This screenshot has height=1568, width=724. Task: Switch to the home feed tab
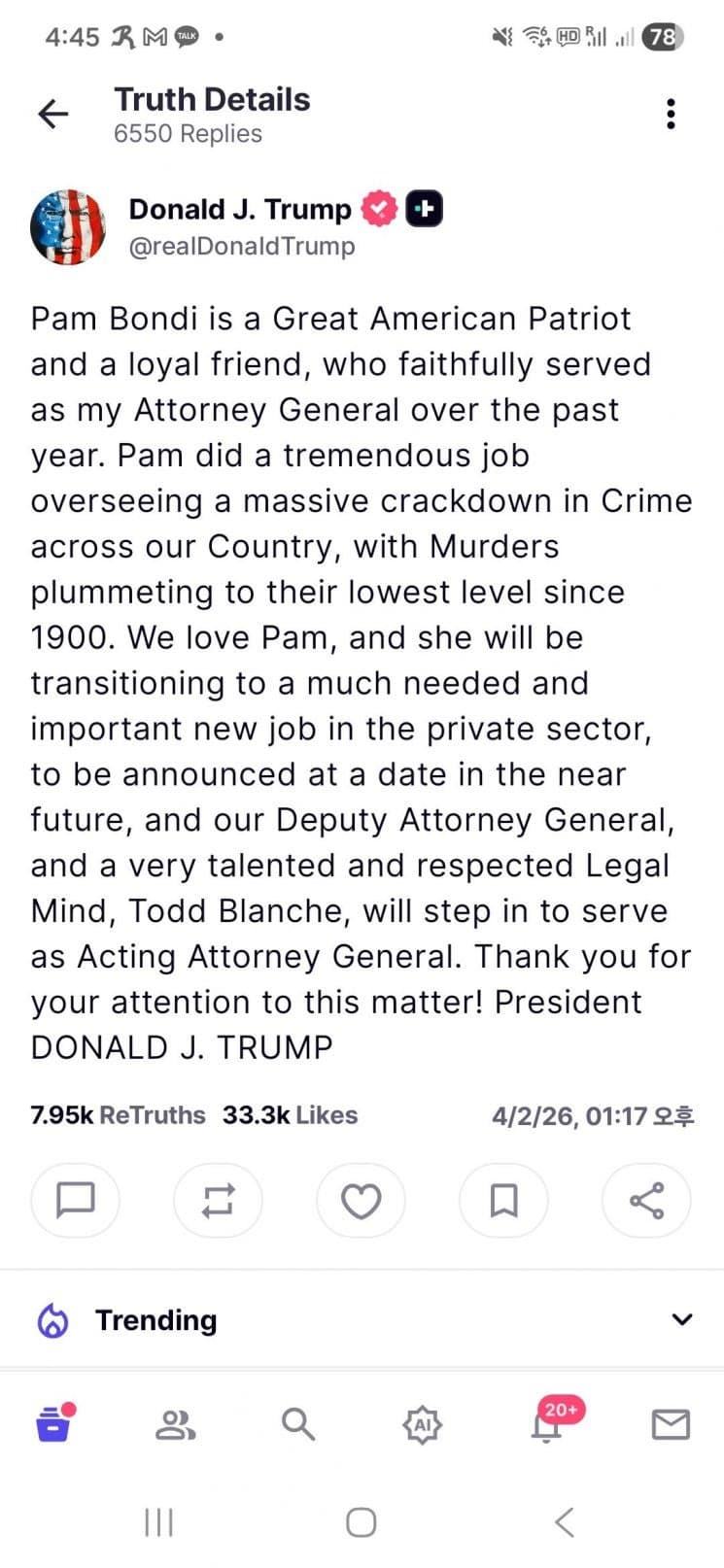pyautogui.click(x=54, y=1424)
